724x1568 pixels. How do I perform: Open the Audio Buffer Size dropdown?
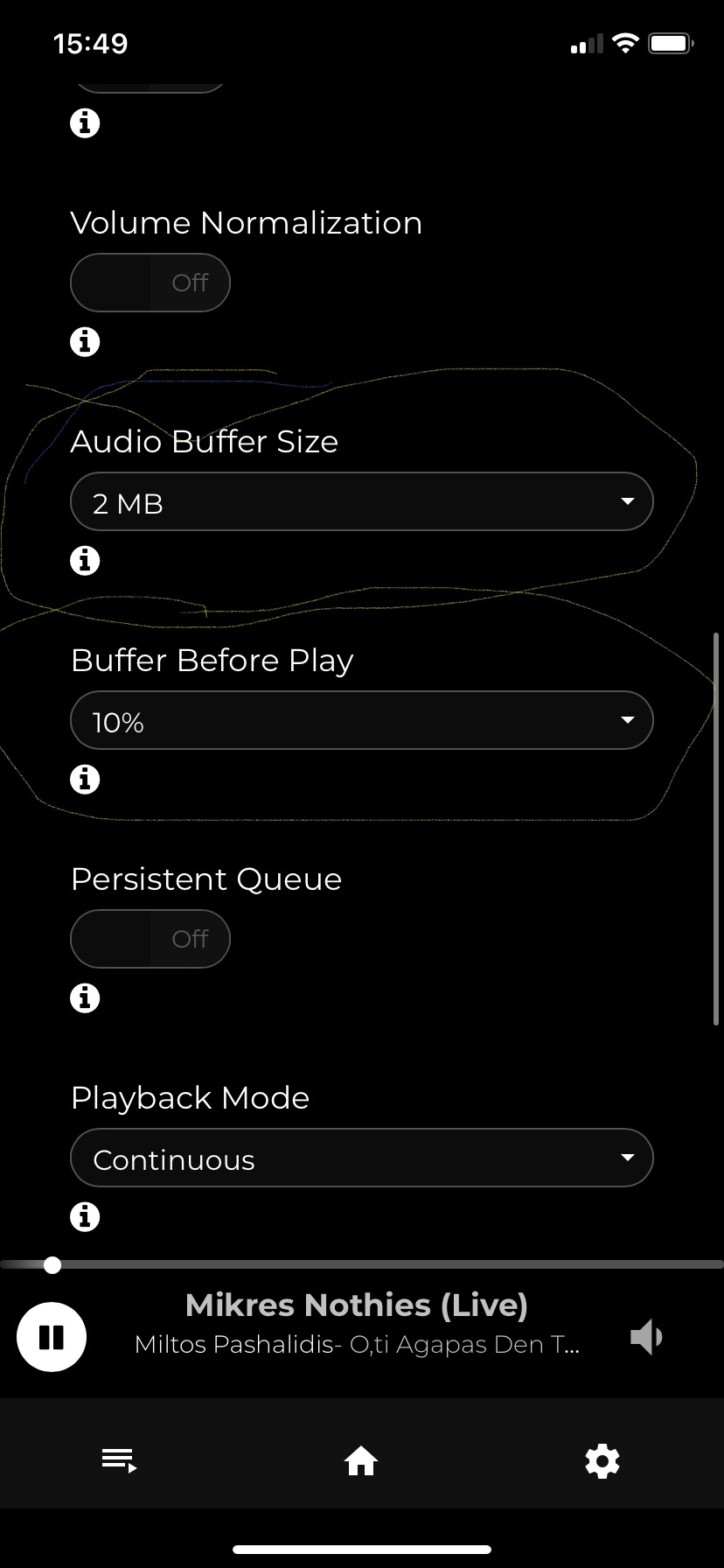(361, 501)
